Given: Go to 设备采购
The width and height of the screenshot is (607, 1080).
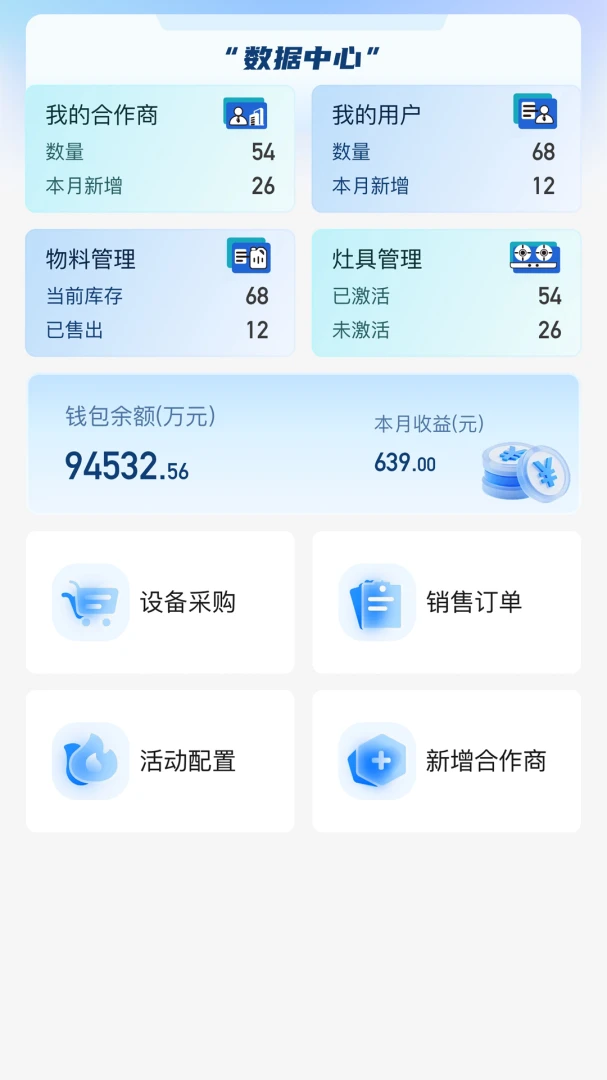Looking at the screenshot, I should (160, 602).
